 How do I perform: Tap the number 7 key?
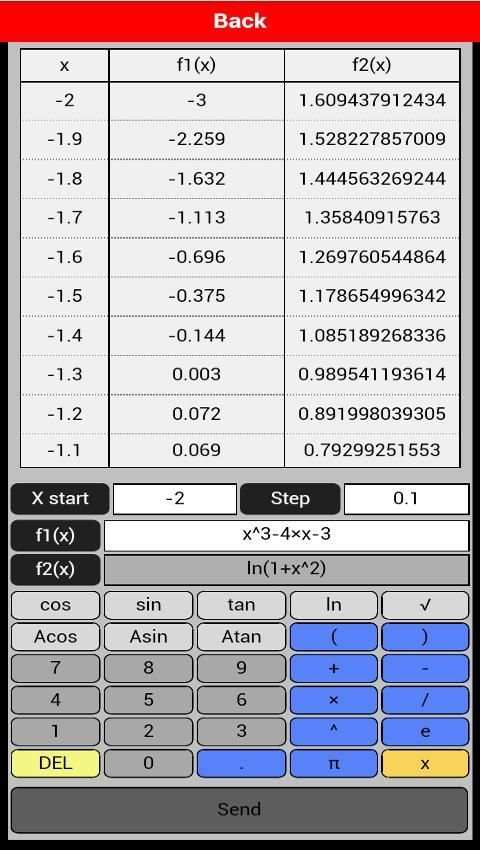(55, 668)
